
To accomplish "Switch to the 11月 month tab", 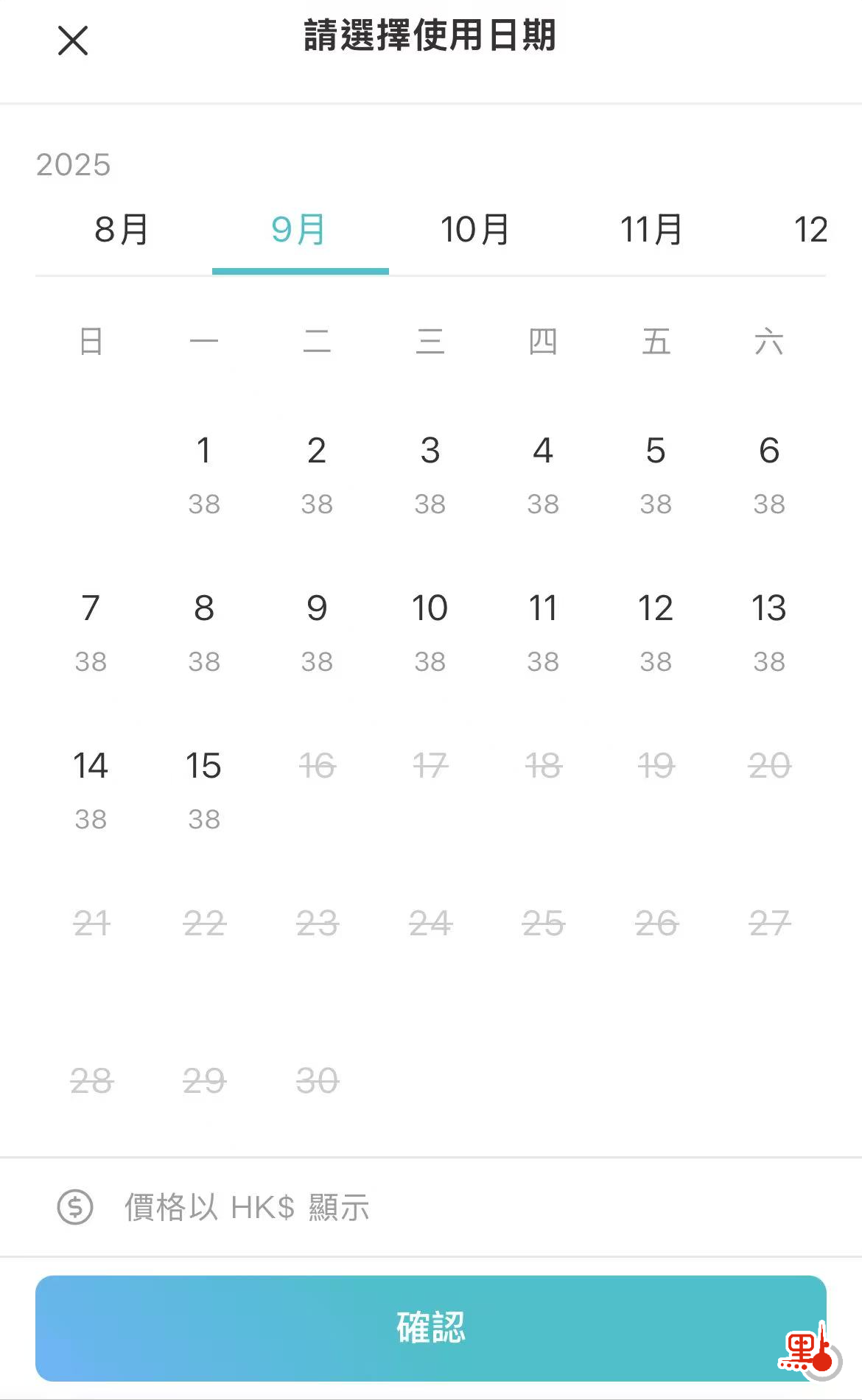I will click(652, 230).
